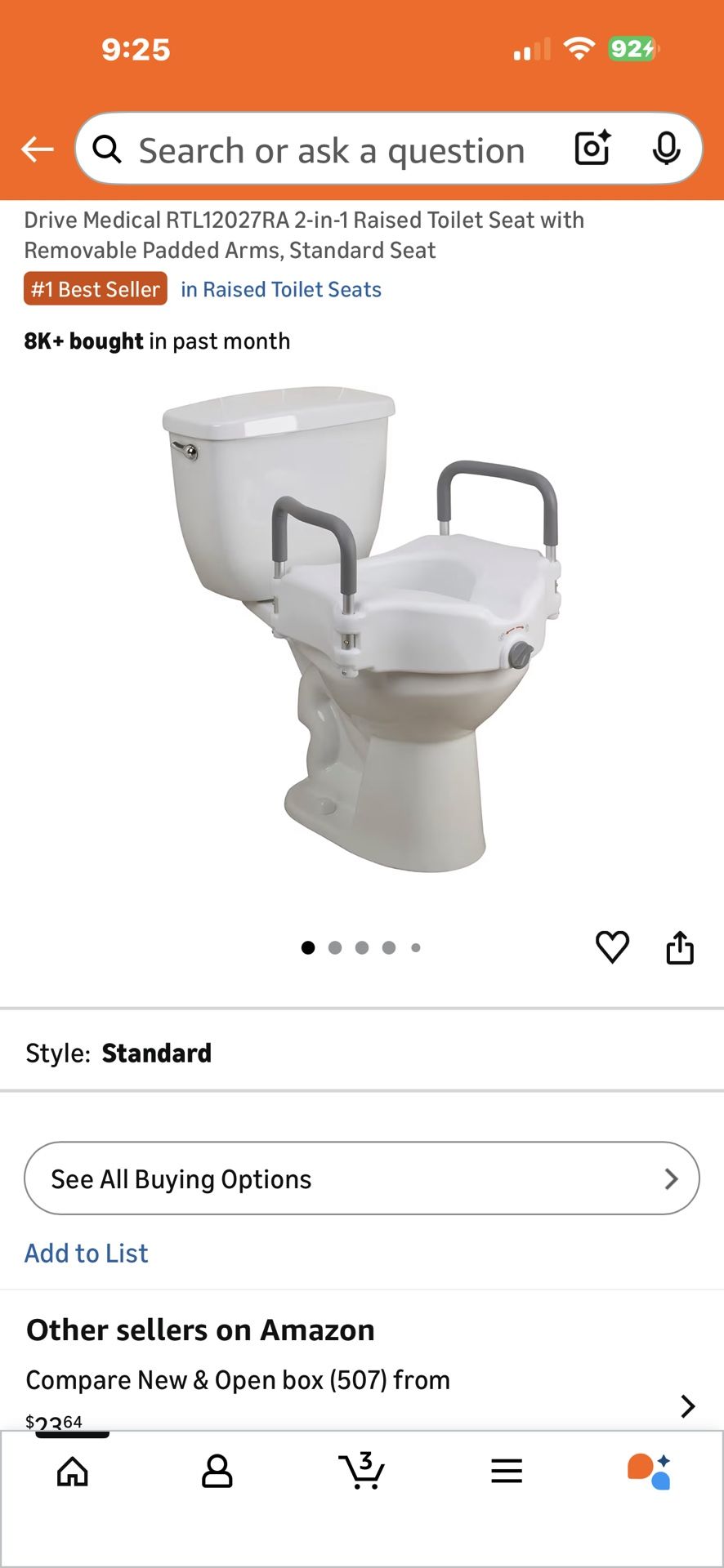Add product to wishlist with heart icon

click(x=612, y=947)
